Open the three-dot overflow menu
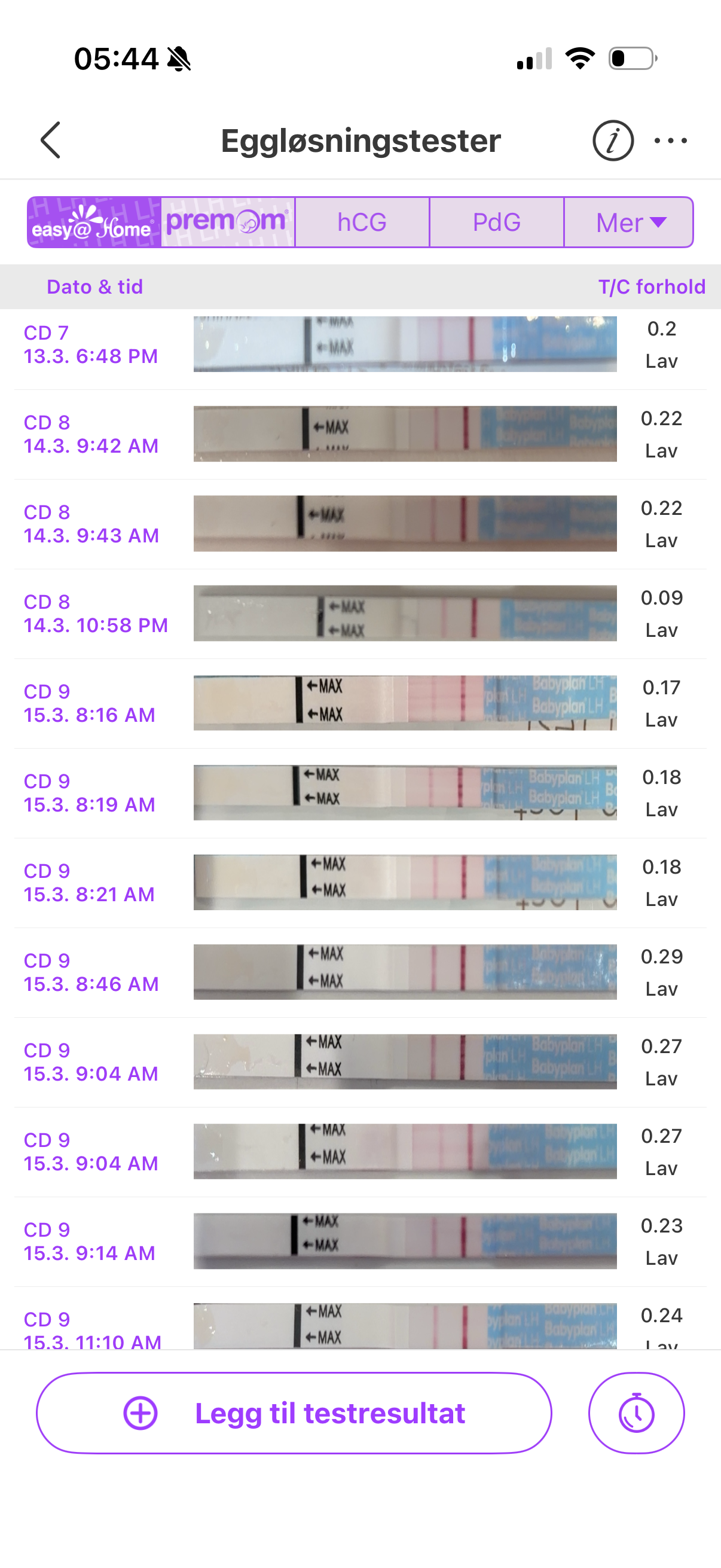This screenshot has height=1568, width=721. [671, 141]
